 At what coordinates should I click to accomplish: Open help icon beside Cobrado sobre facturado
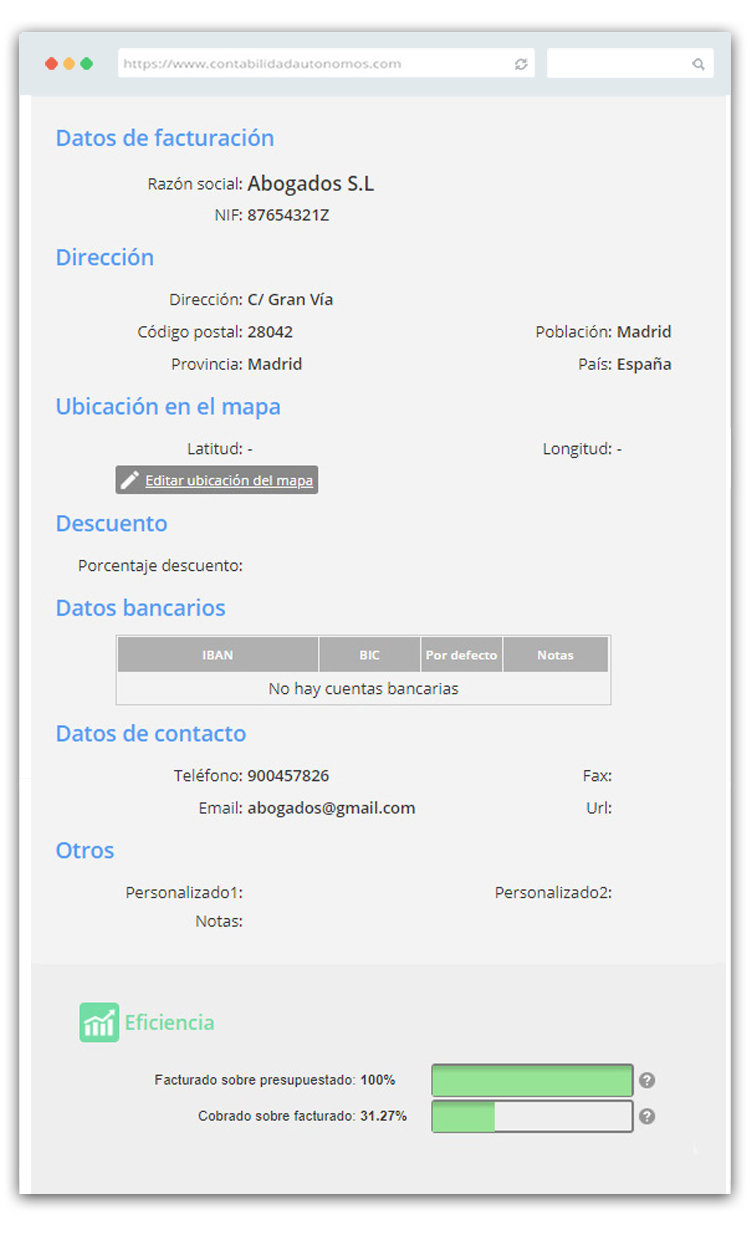[x=647, y=1116]
